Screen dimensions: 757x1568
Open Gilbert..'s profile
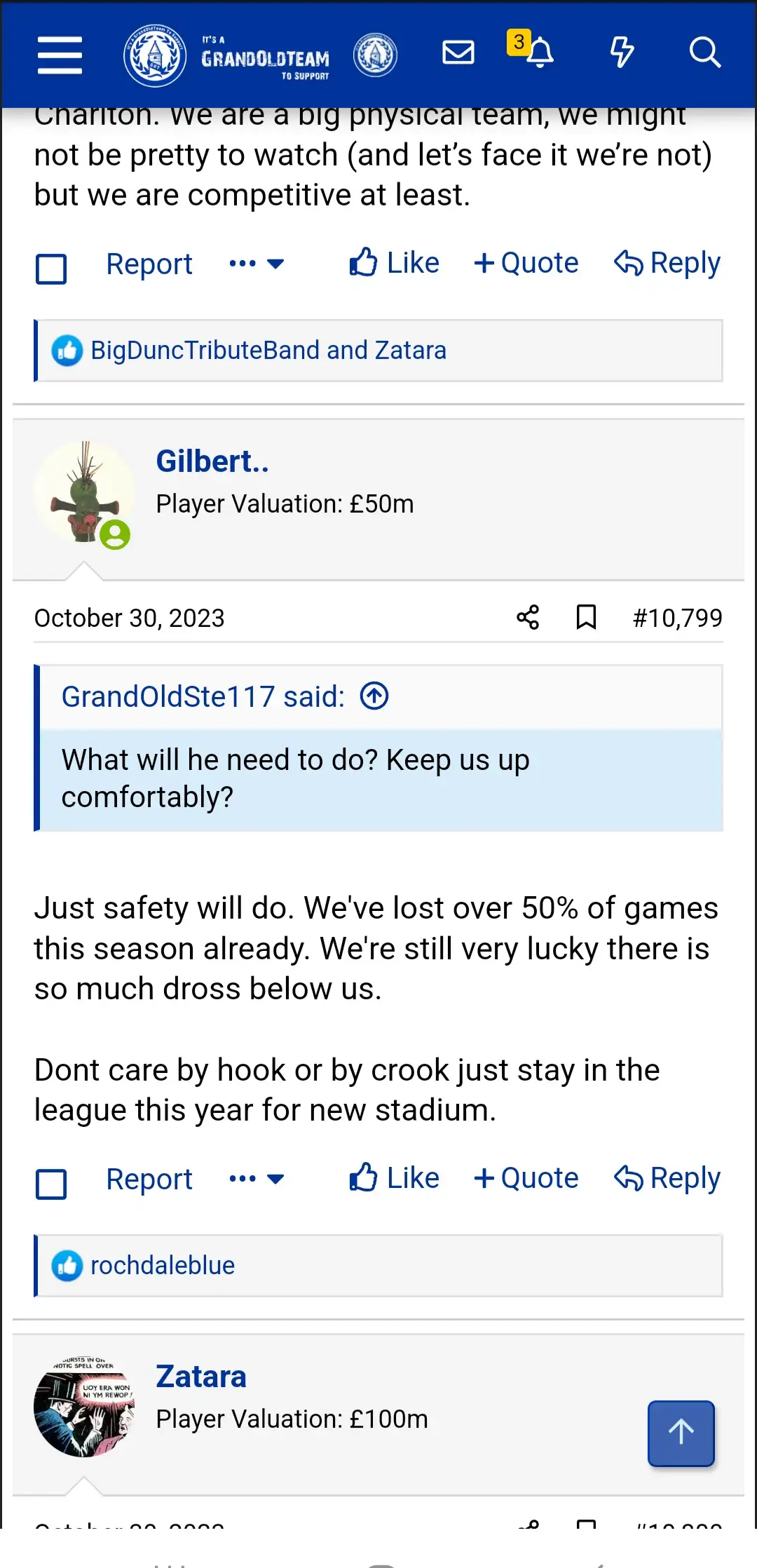(212, 461)
